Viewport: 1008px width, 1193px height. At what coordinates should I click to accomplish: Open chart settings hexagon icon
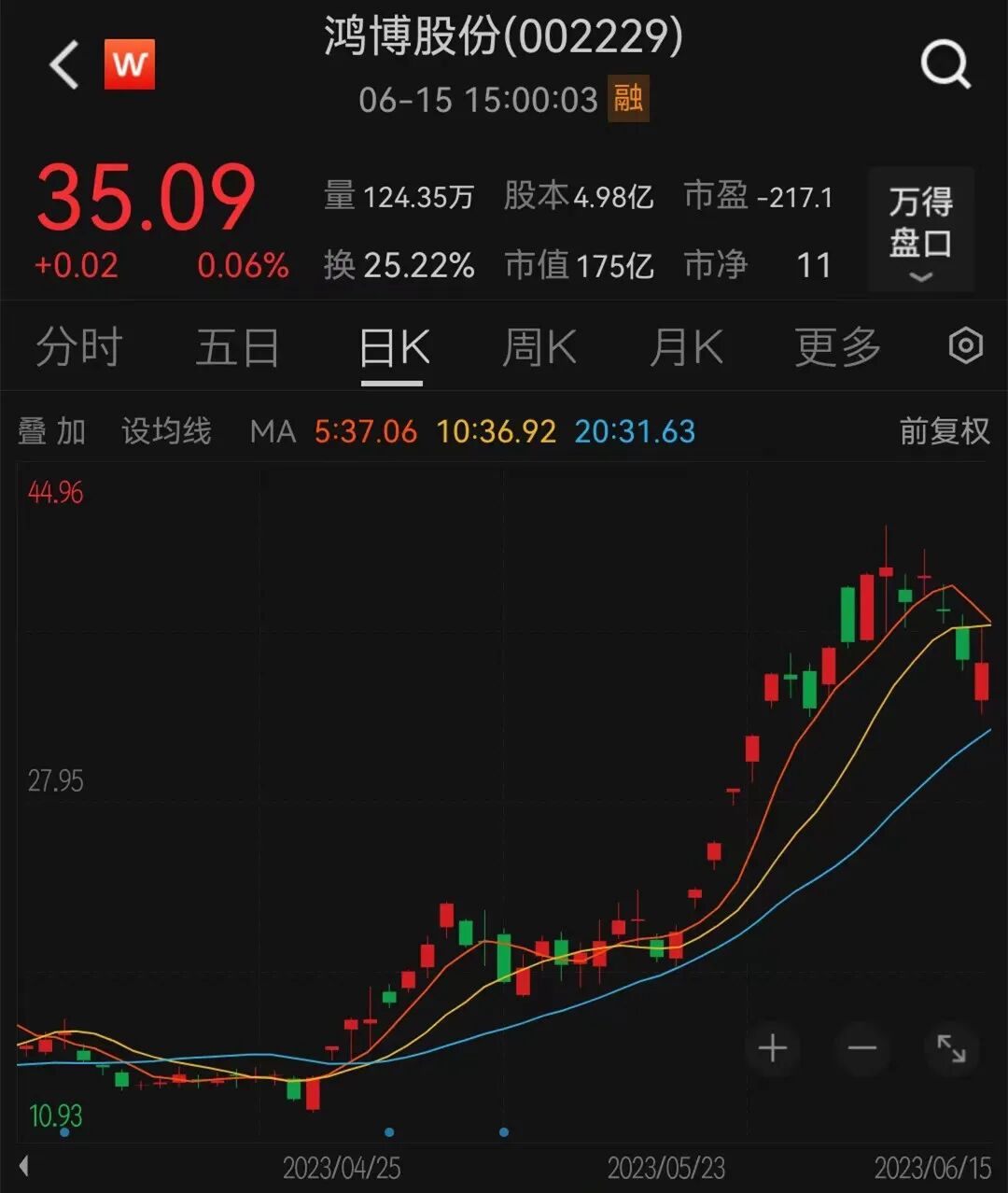click(965, 346)
